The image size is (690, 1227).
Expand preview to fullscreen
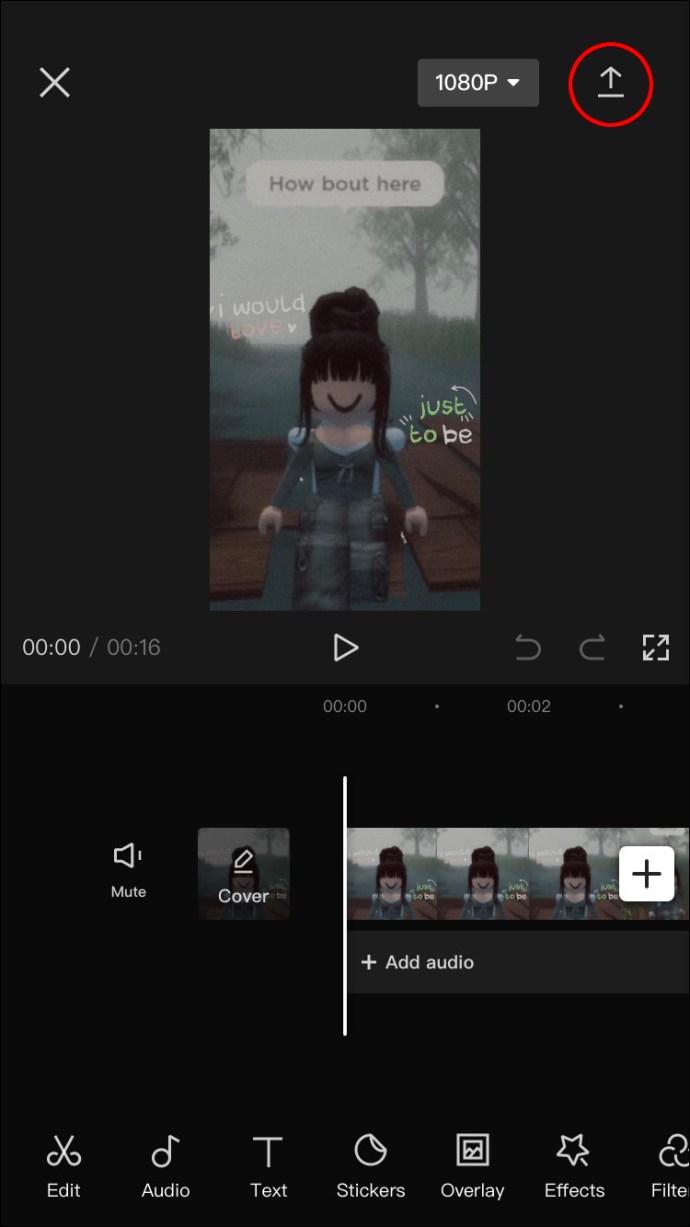point(655,647)
